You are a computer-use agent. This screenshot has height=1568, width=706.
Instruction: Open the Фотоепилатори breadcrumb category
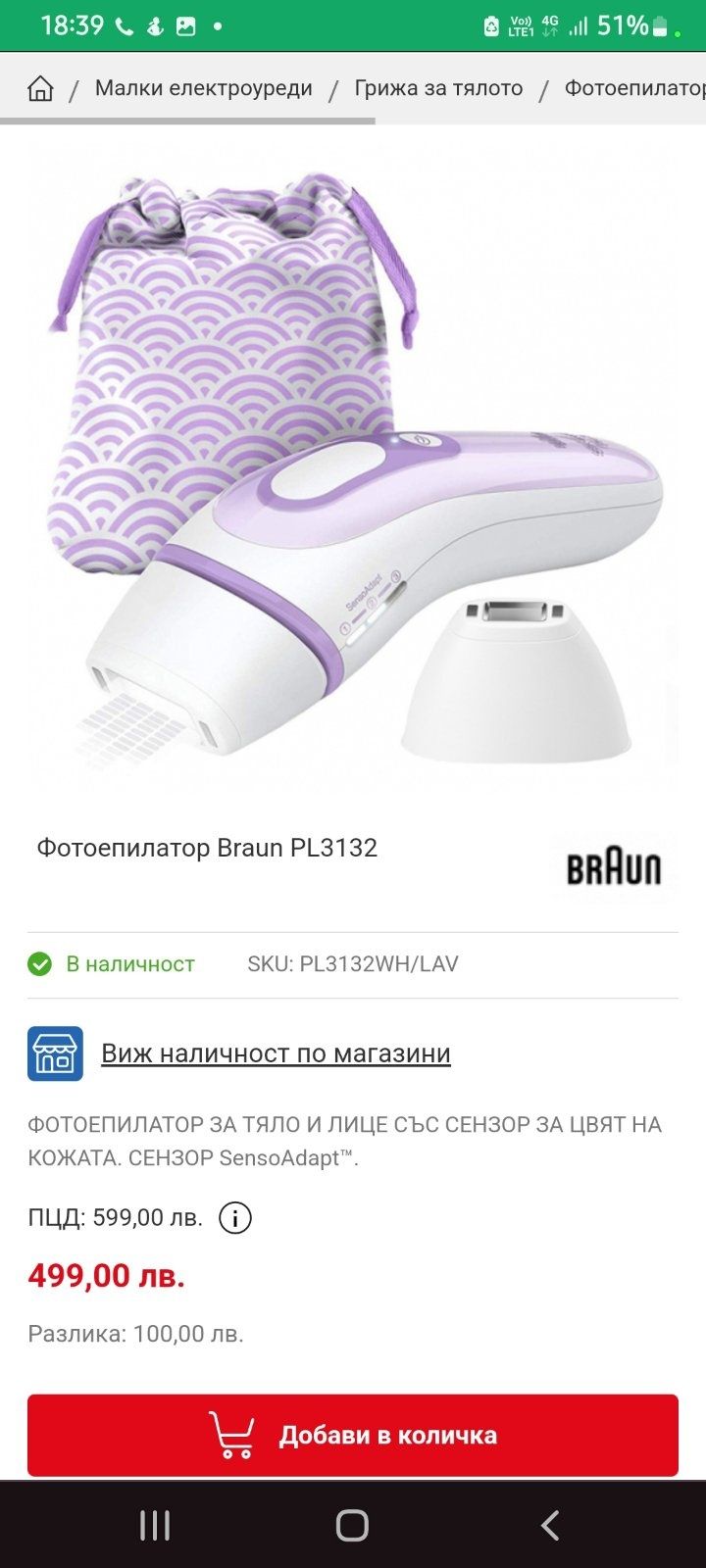(634, 88)
